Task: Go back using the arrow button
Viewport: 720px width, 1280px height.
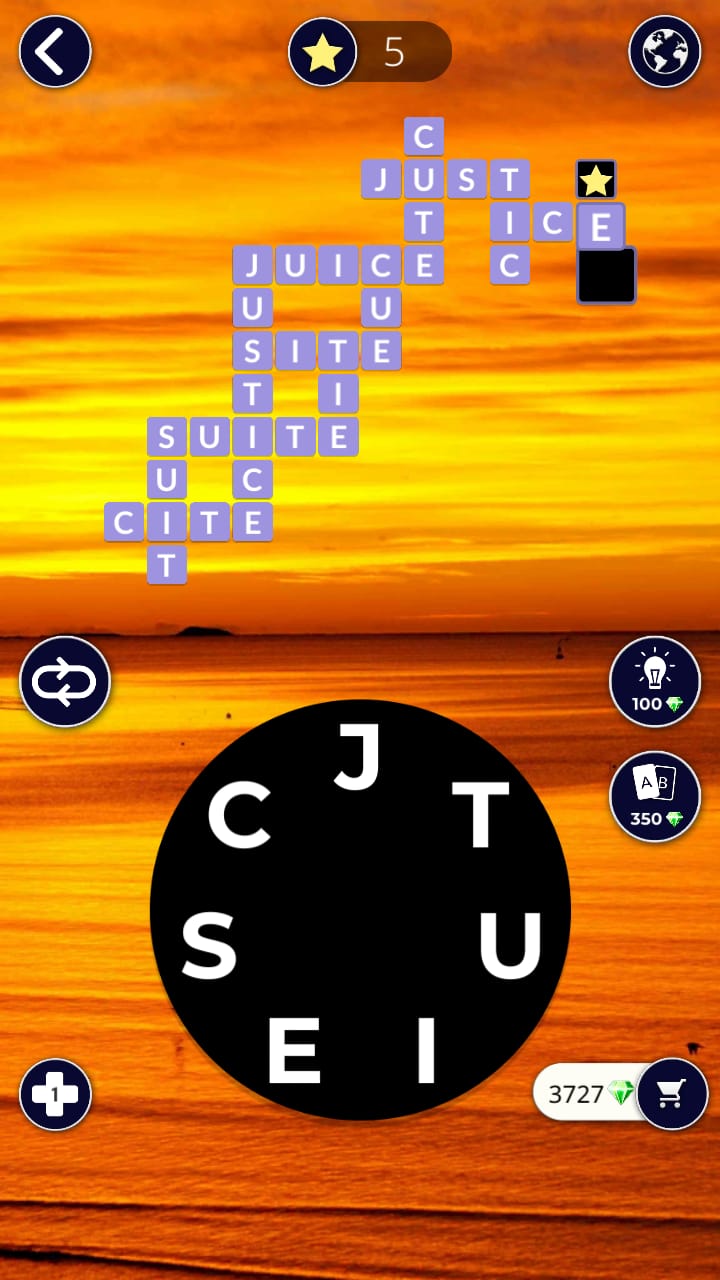Action: point(55,51)
